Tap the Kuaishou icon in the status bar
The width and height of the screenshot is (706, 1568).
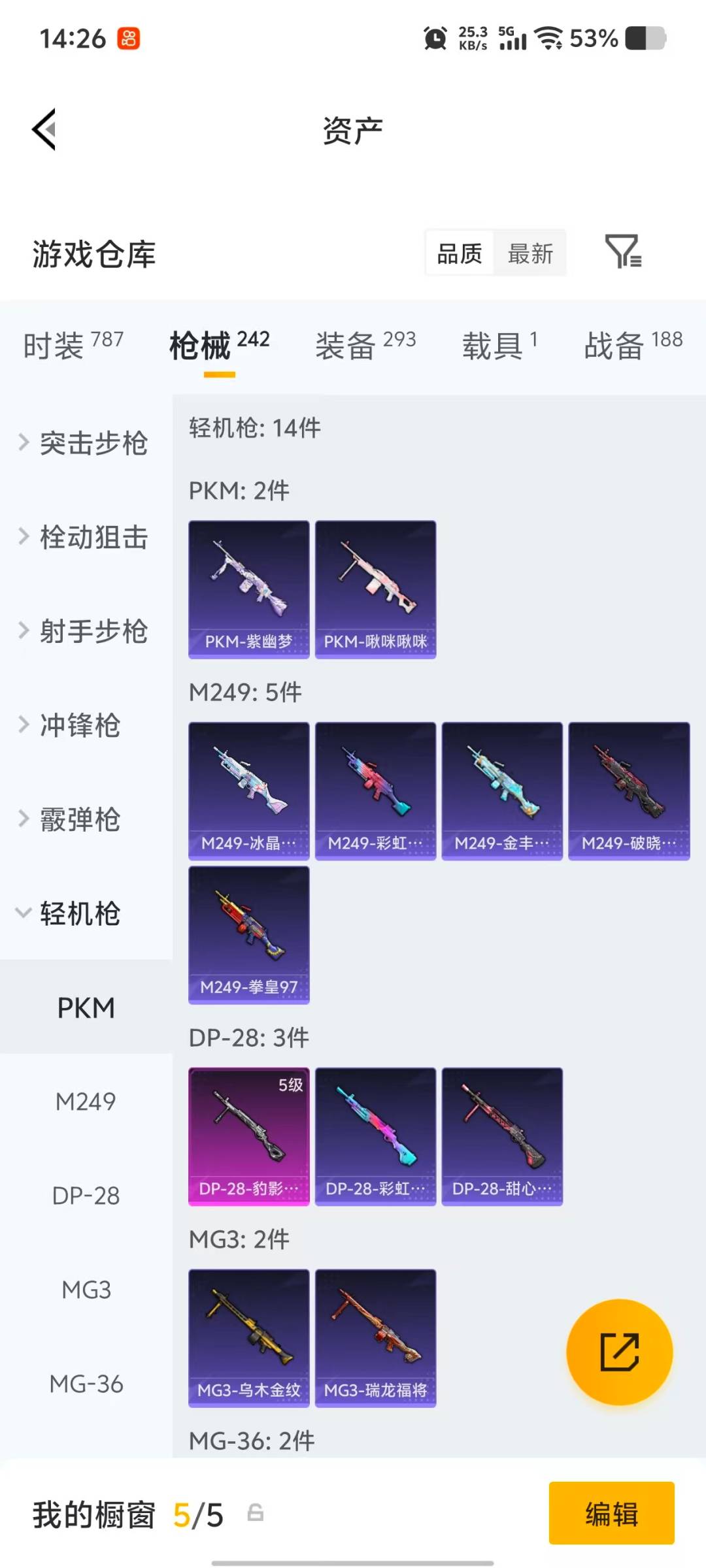[x=129, y=39]
